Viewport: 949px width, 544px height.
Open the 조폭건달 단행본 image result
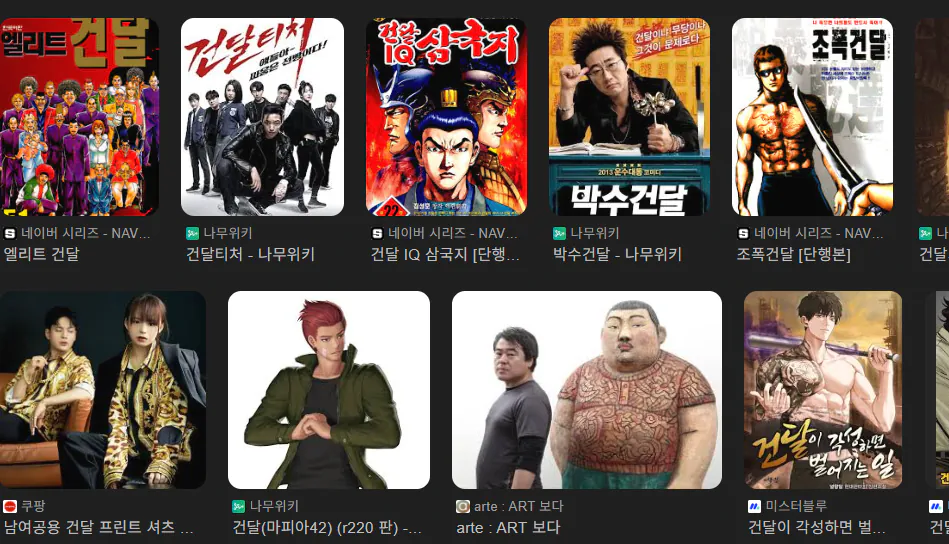[x=812, y=117]
